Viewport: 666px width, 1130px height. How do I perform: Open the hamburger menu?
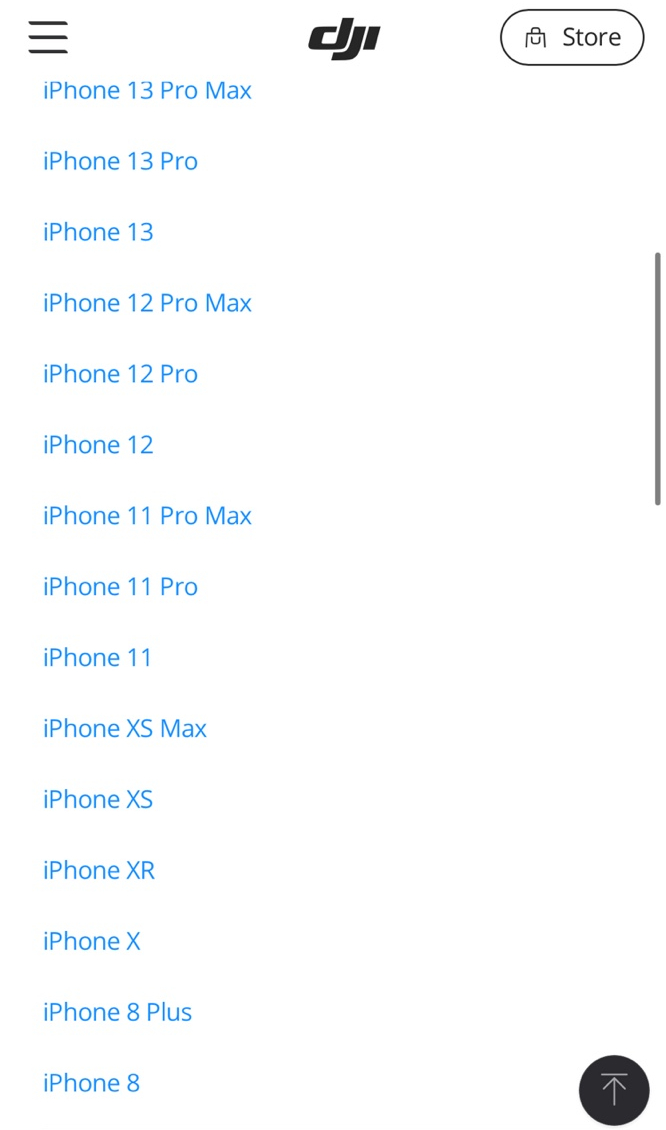[48, 37]
